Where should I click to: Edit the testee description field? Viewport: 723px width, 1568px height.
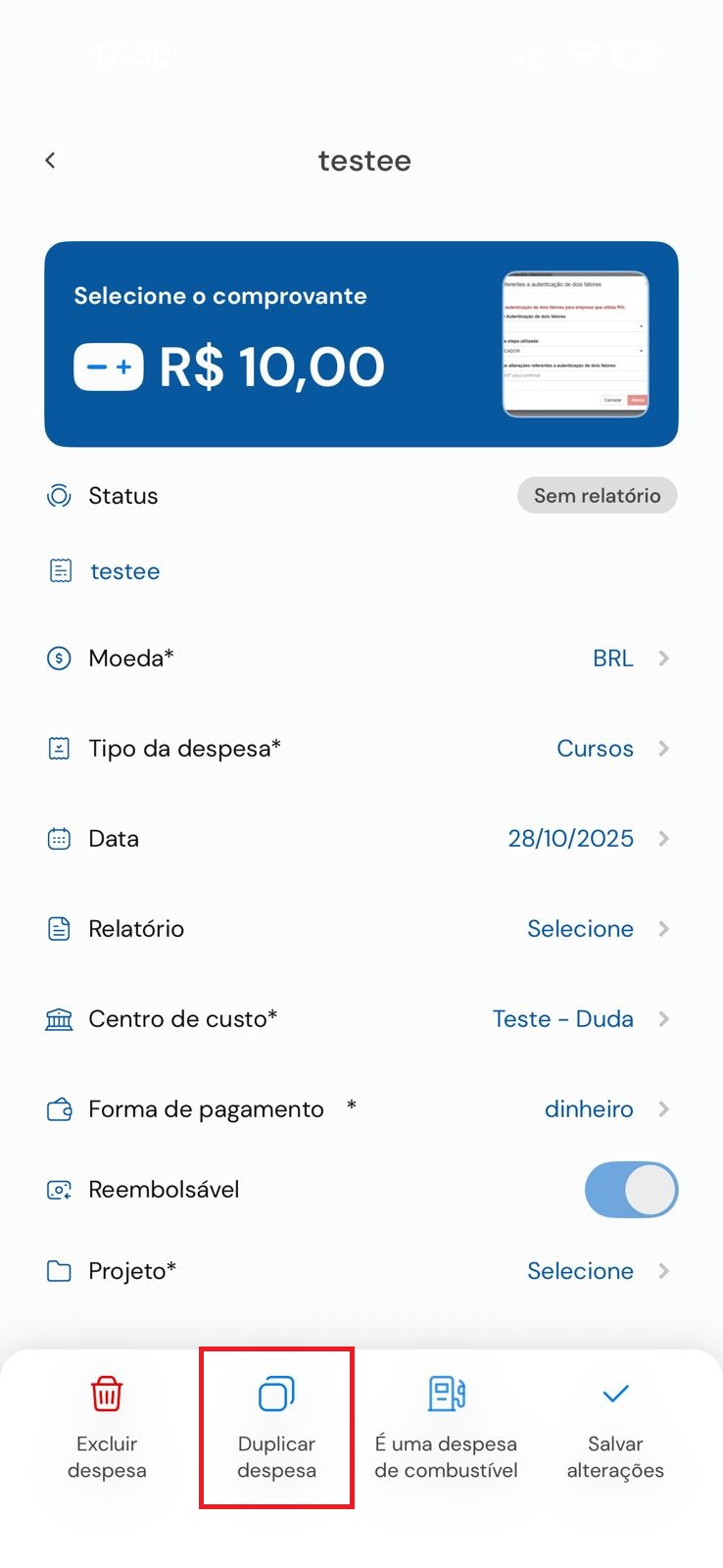361,571
